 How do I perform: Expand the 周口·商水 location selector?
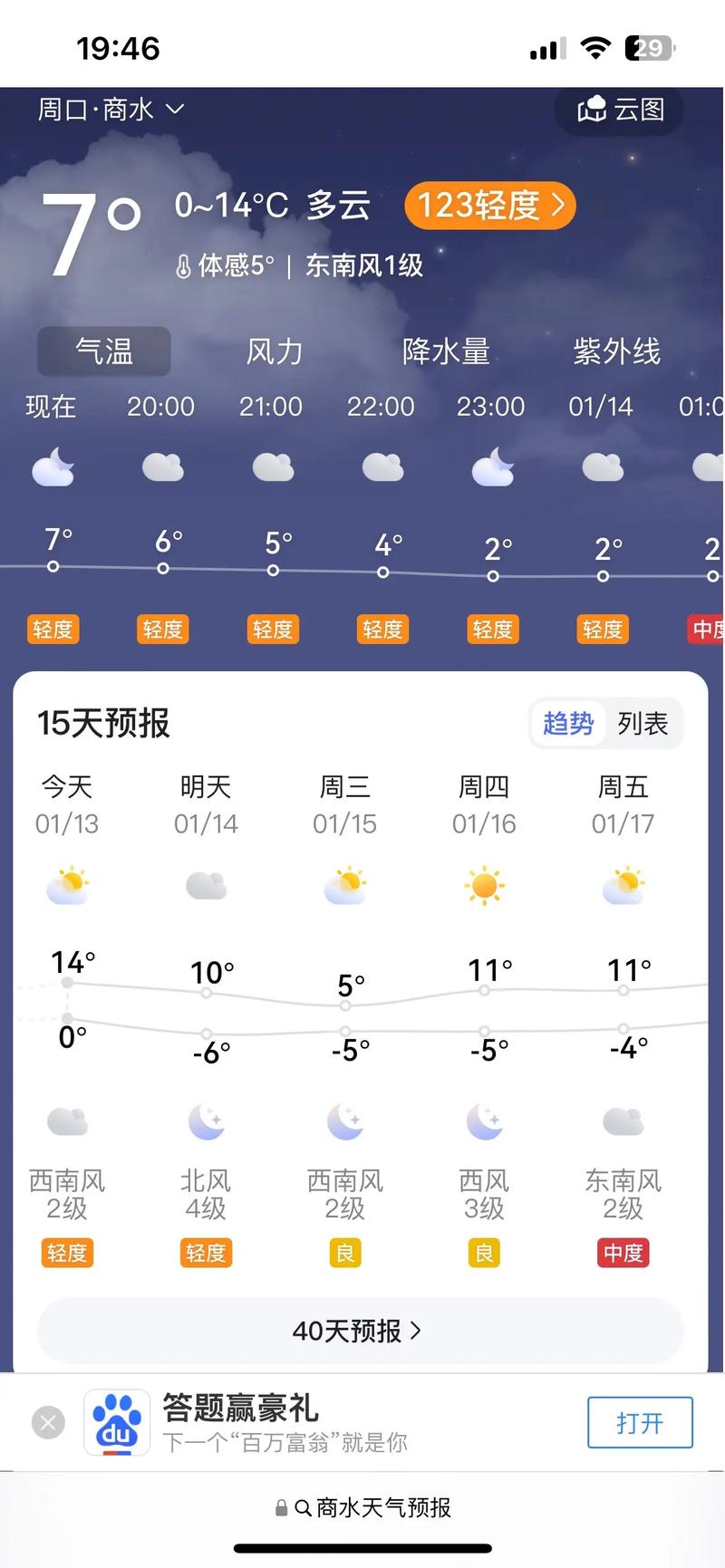pyautogui.click(x=109, y=109)
